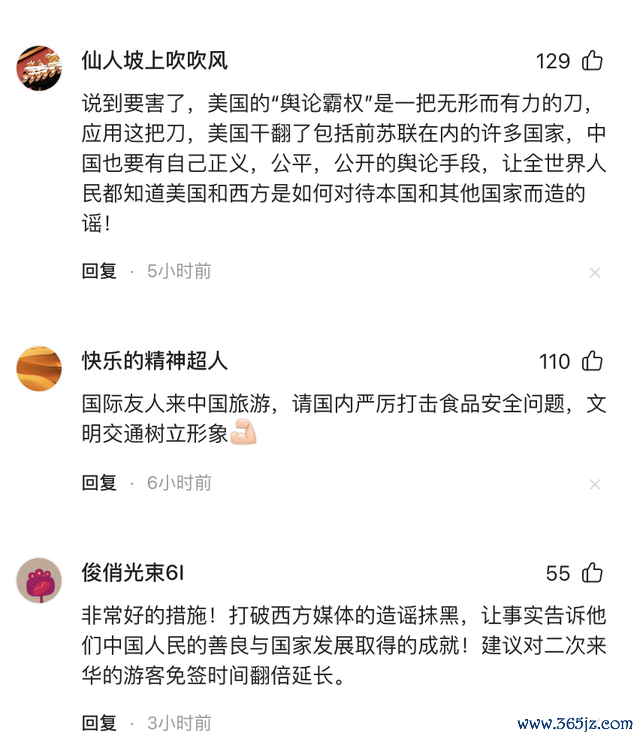This screenshot has width=640, height=739.
Task: Like 快乐的精神超人's comment
Action: pos(592,361)
